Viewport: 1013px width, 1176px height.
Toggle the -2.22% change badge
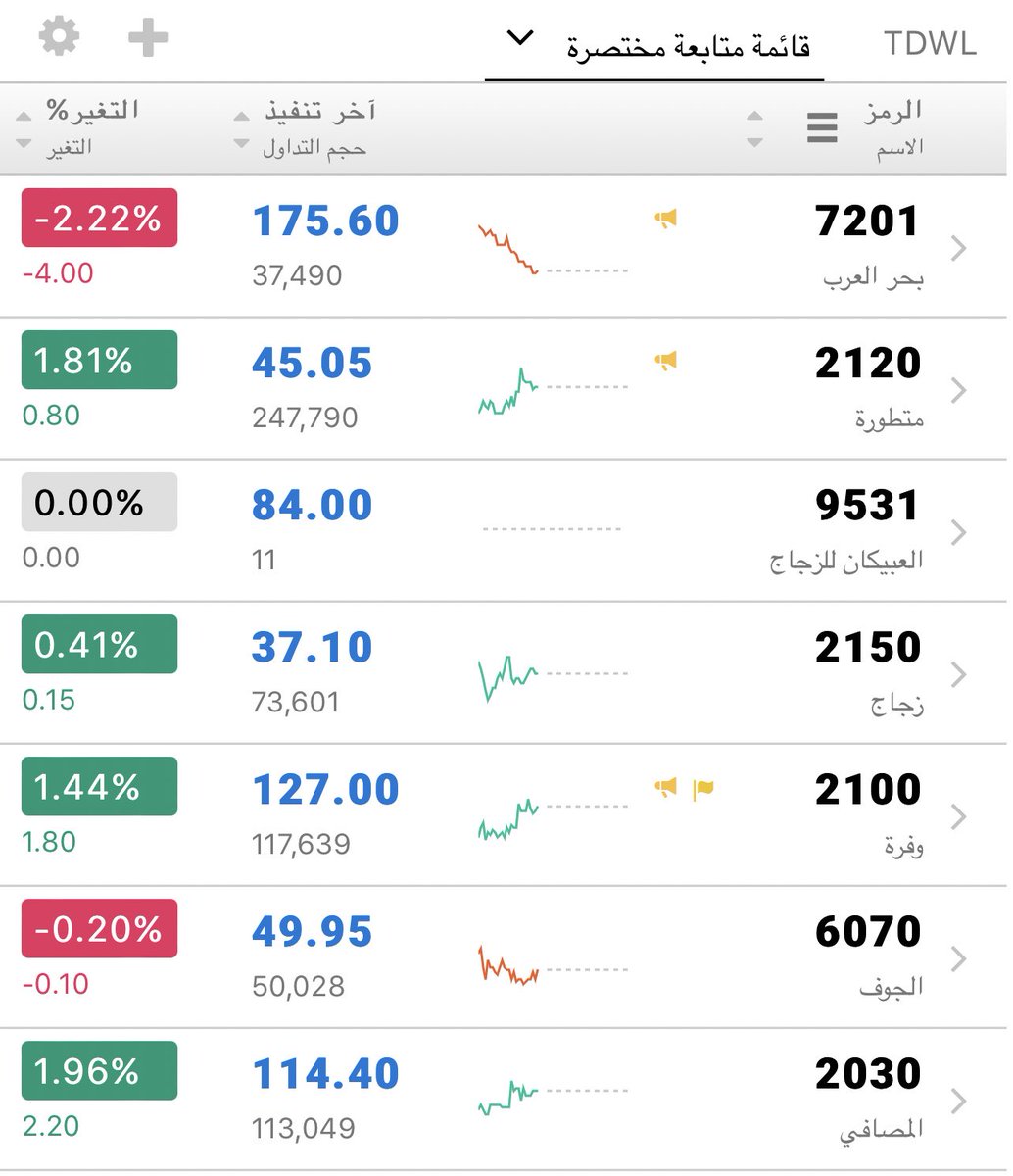coord(99,218)
